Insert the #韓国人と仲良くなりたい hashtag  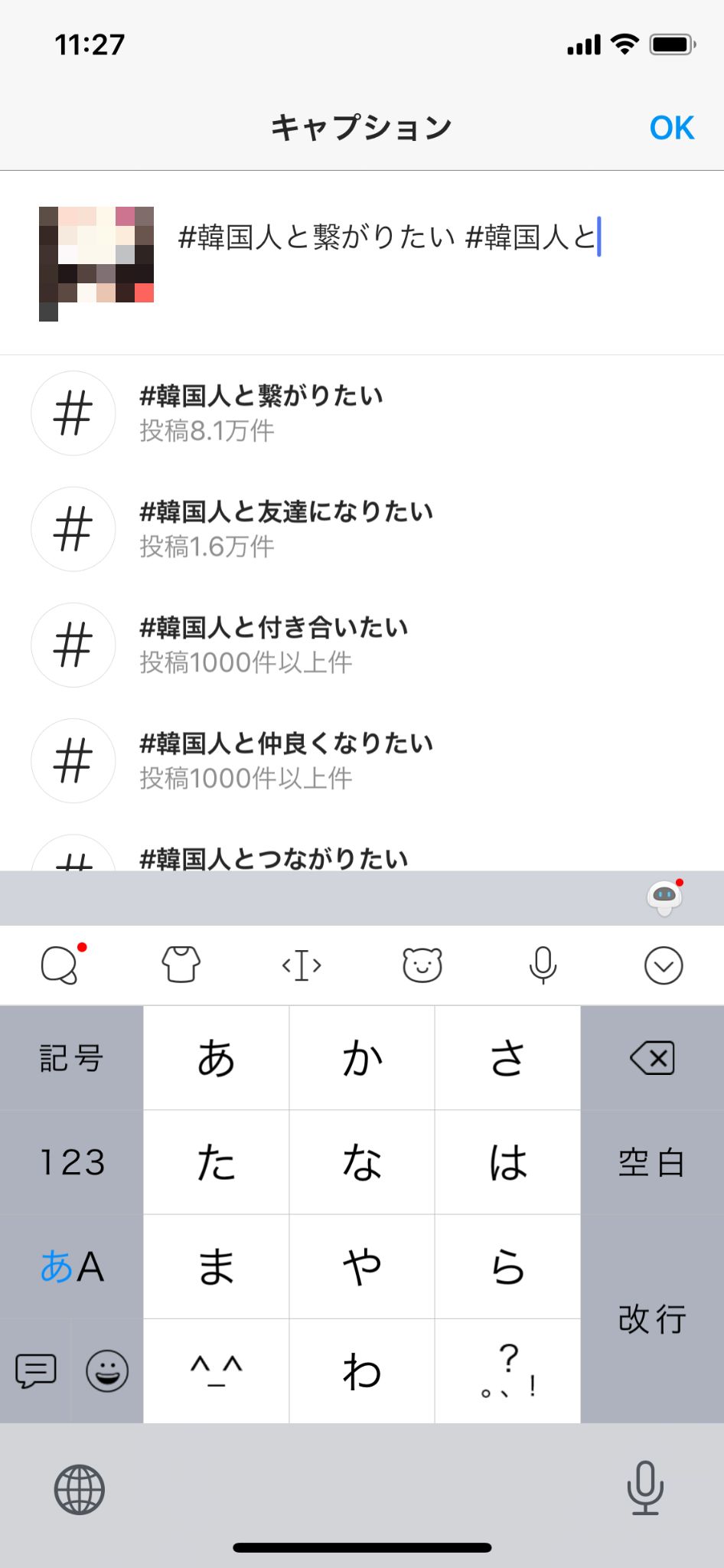click(x=286, y=759)
